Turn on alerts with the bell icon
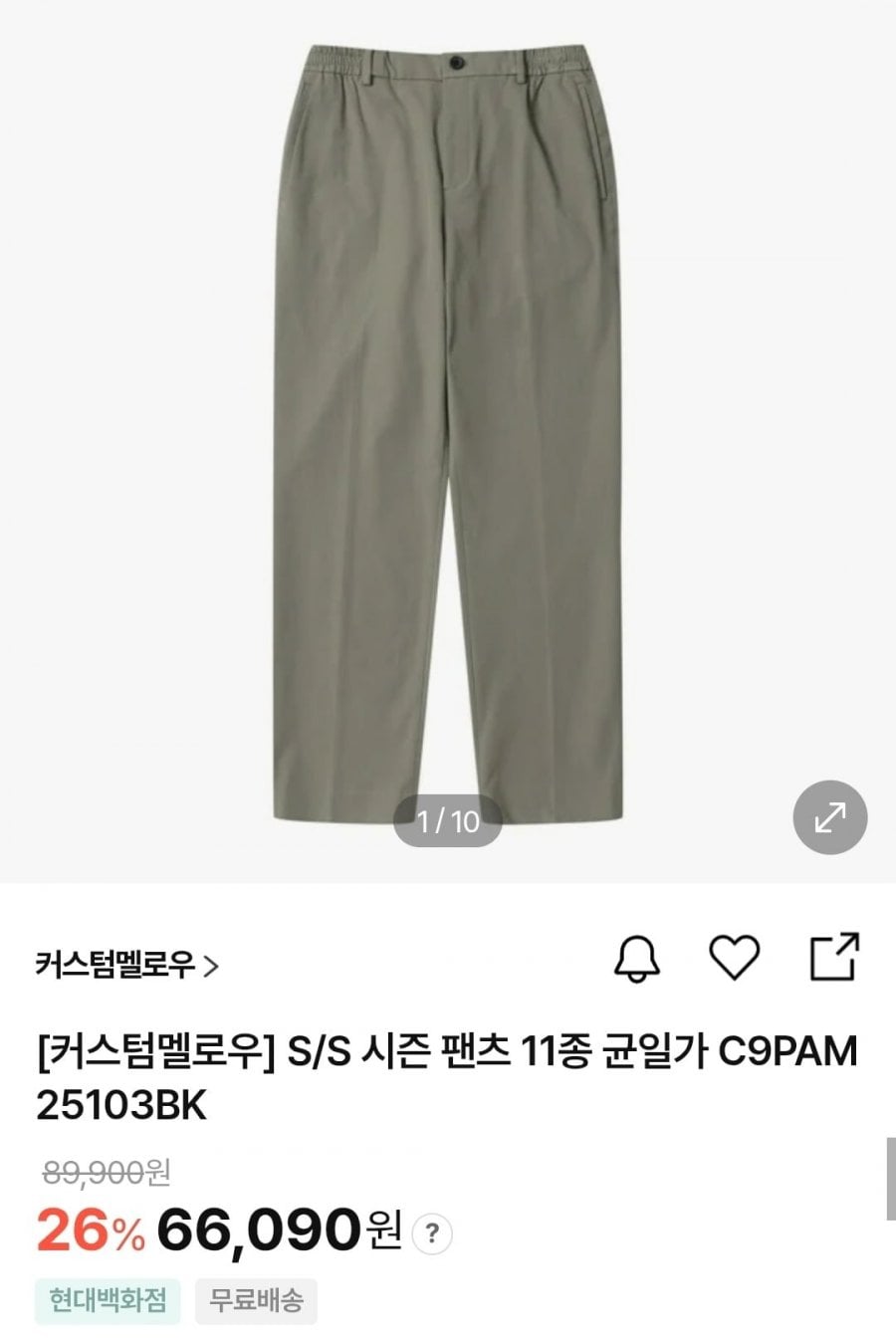The image size is (896, 1339). tap(635, 959)
